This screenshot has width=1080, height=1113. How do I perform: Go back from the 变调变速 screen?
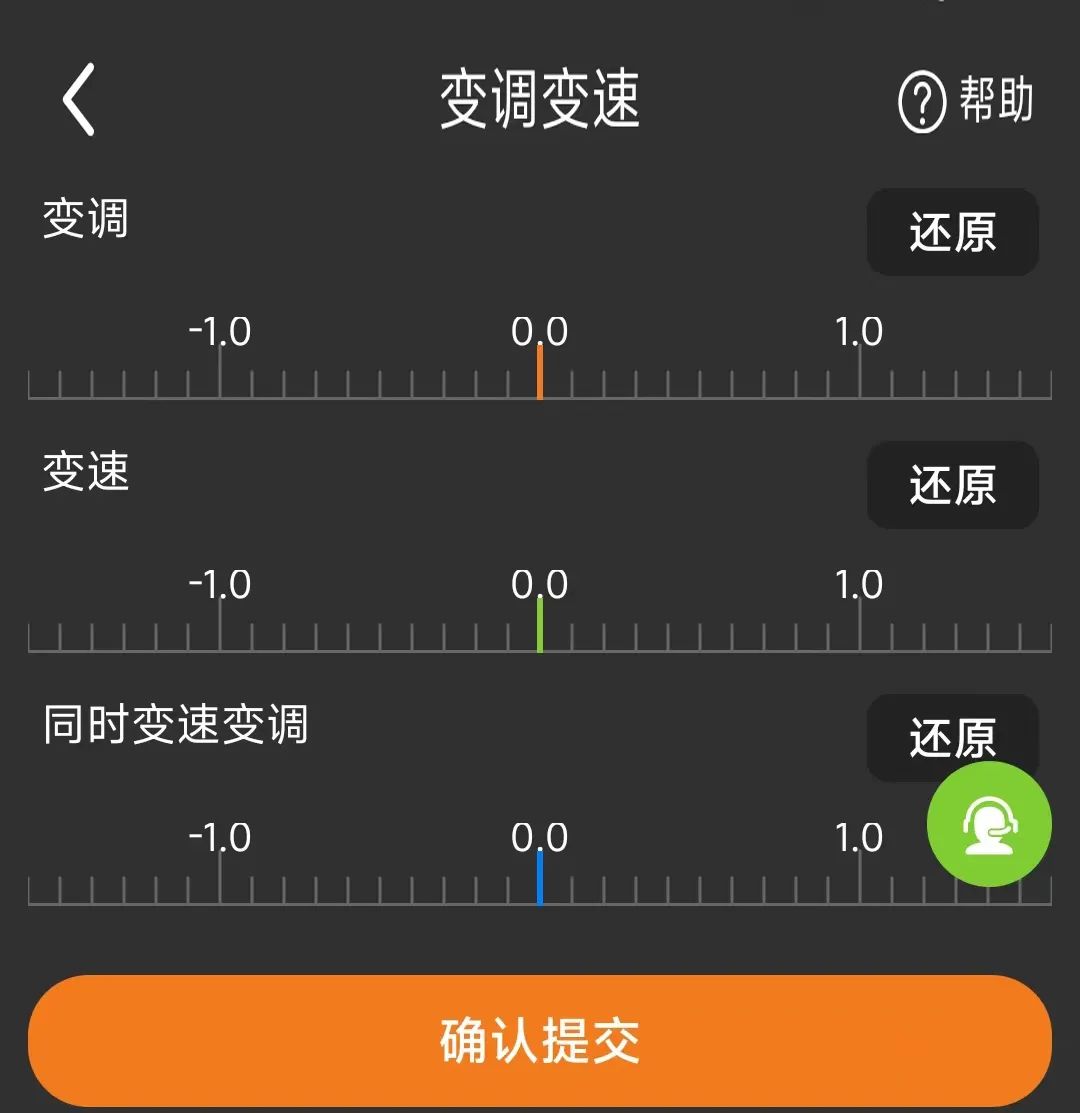(x=78, y=99)
